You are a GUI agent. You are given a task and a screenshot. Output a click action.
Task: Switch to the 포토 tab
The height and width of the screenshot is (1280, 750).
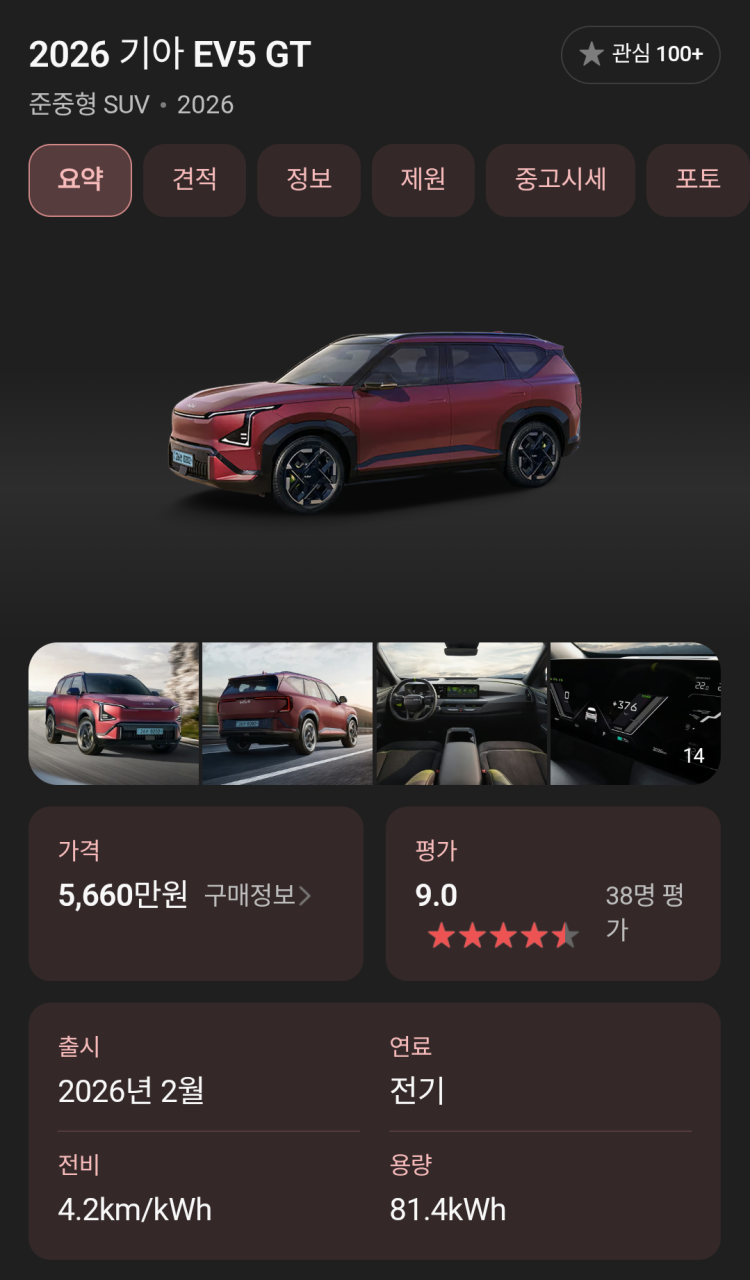click(x=697, y=180)
